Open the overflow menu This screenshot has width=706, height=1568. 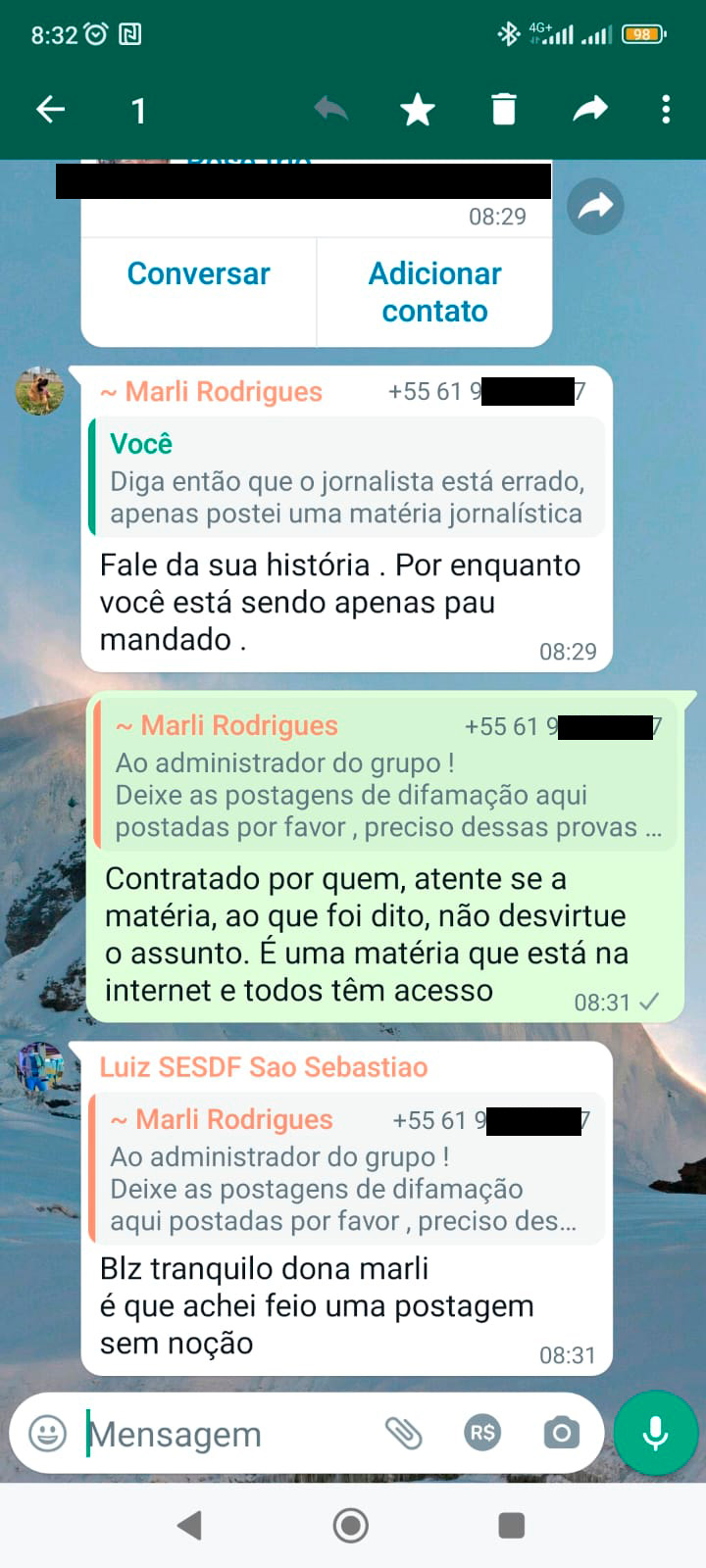click(666, 110)
